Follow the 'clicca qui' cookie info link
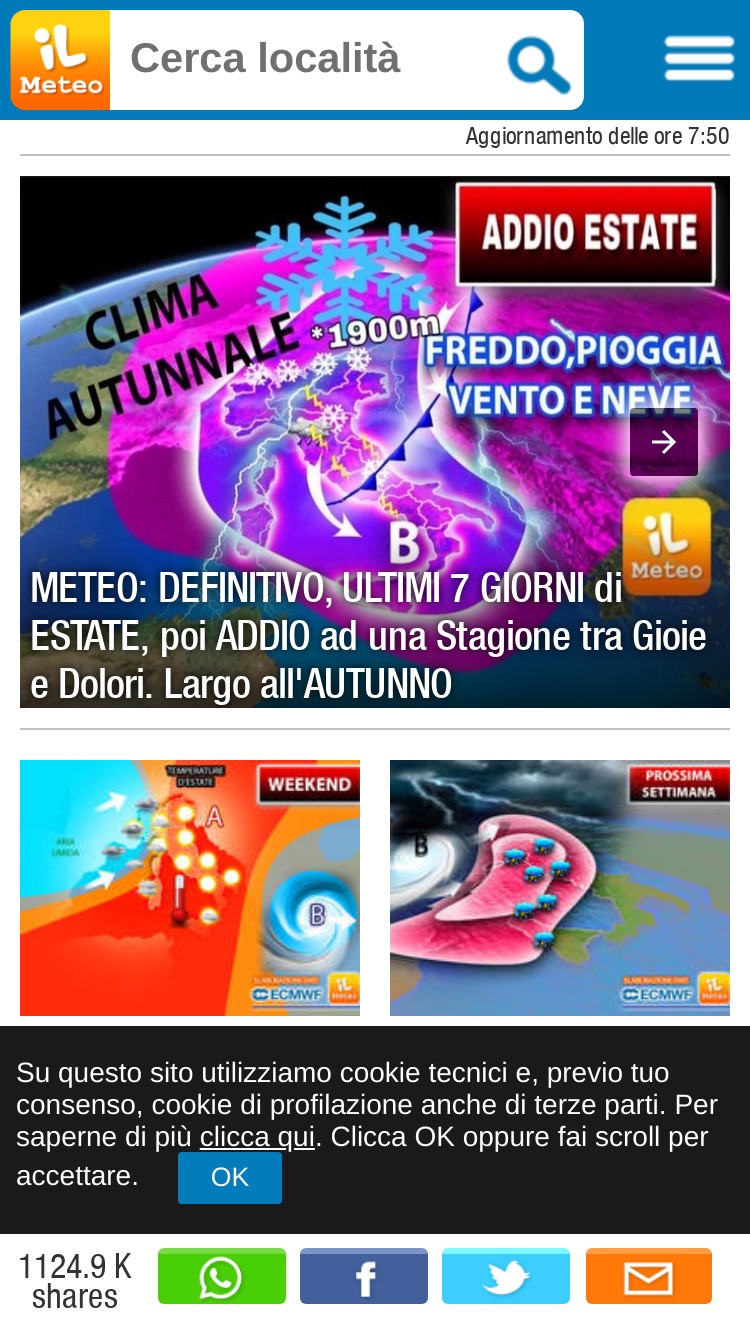The width and height of the screenshot is (750, 1334). tap(257, 1137)
